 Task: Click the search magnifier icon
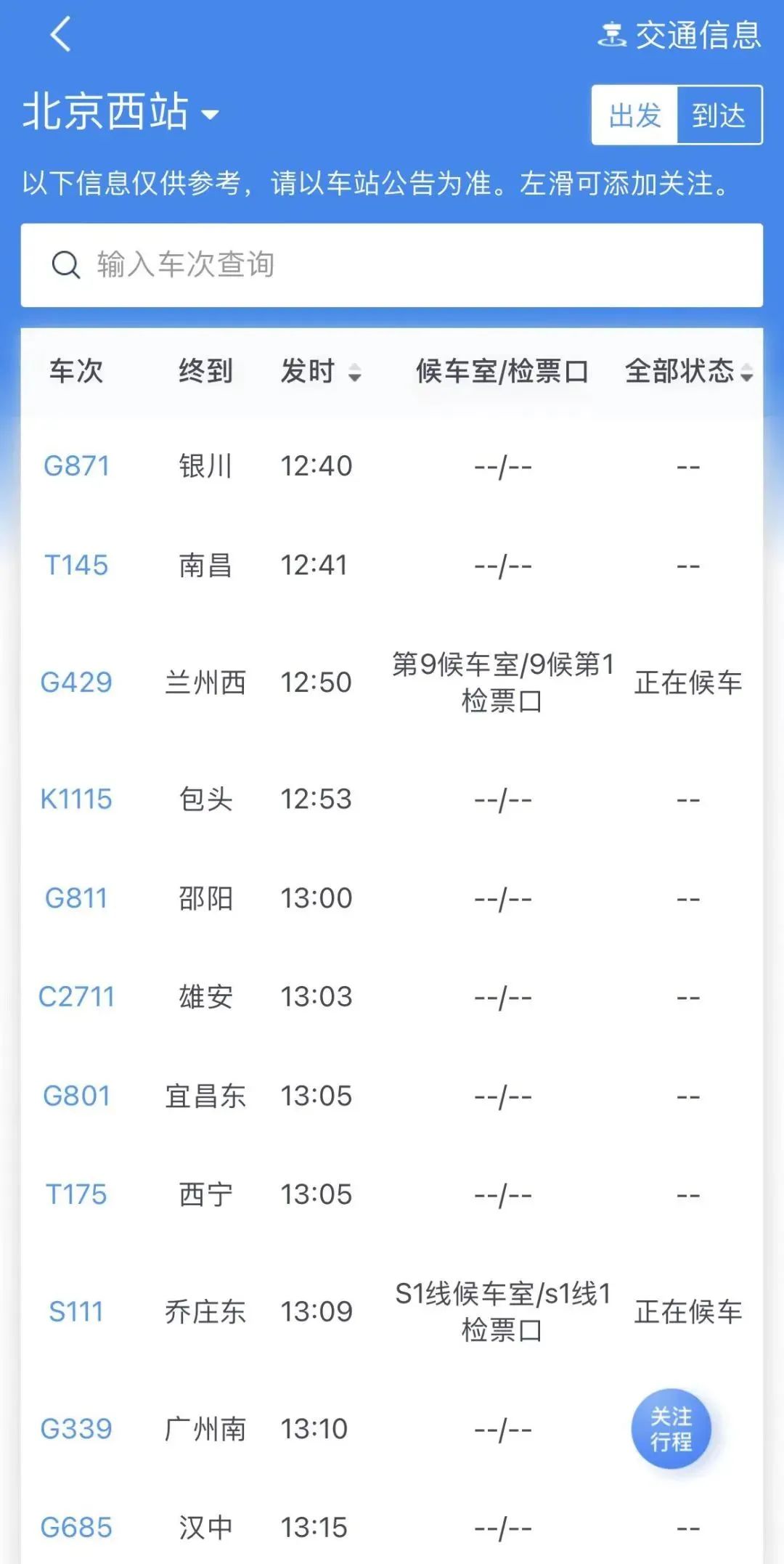click(x=67, y=264)
